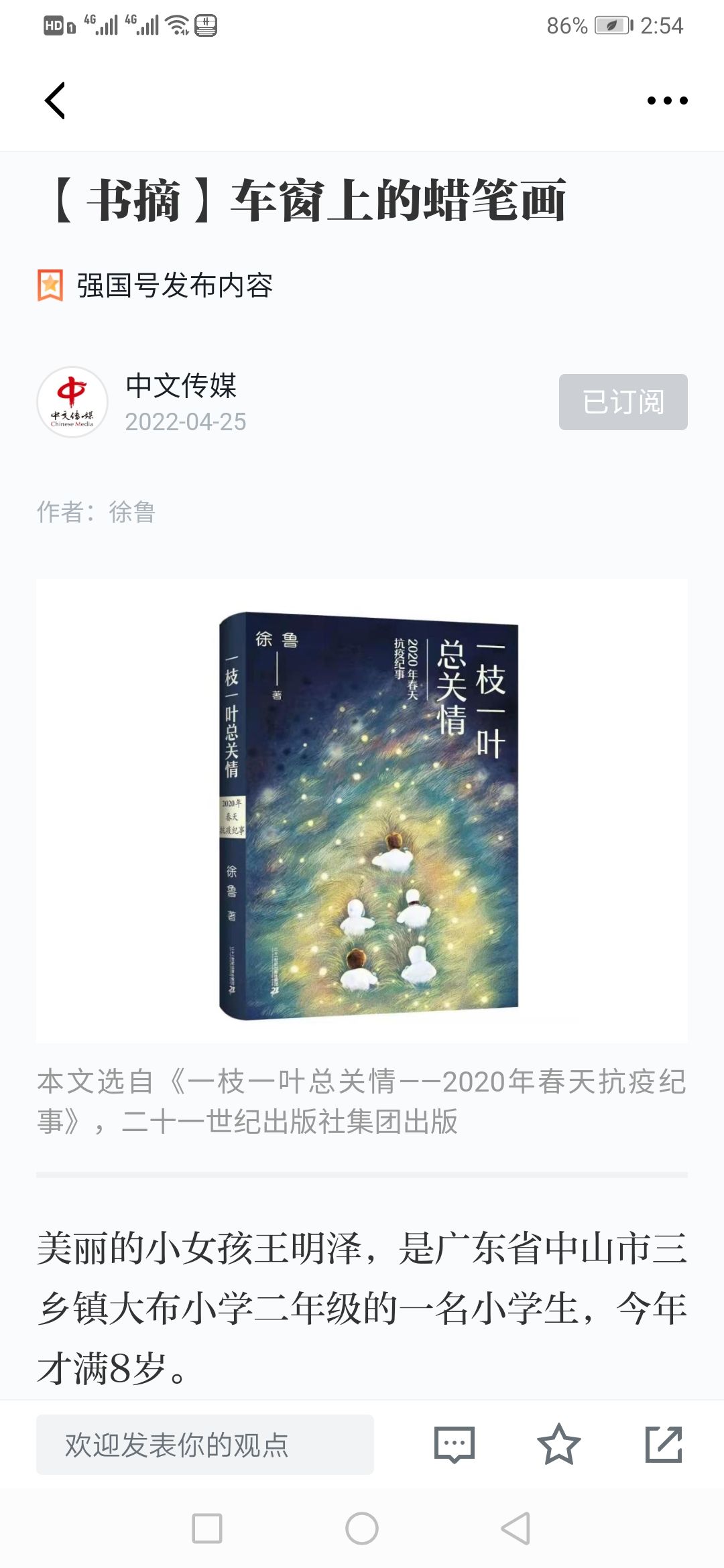
Task: Tap the system home button
Action: coord(362,1528)
